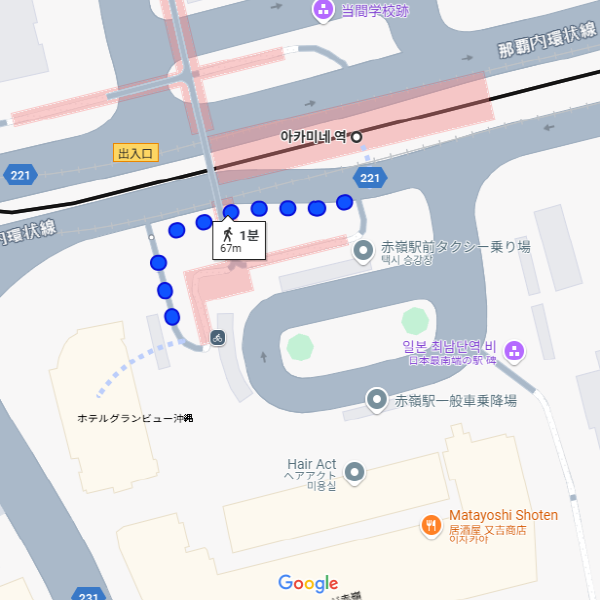Tap the 일본 최남단역 비 landmark marker
Viewport: 600px width, 600px height.
coord(514,350)
